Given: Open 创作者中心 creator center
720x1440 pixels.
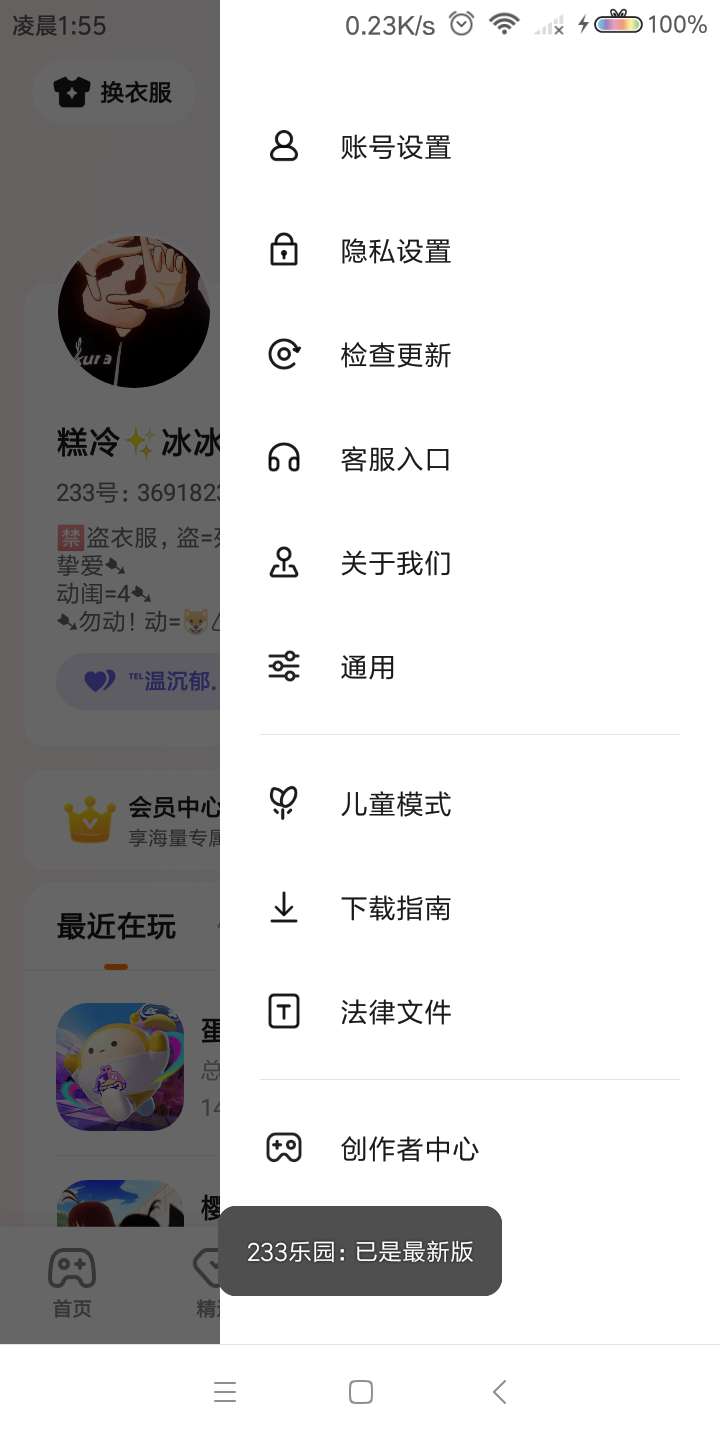Looking at the screenshot, I should tap(409, 1149).
